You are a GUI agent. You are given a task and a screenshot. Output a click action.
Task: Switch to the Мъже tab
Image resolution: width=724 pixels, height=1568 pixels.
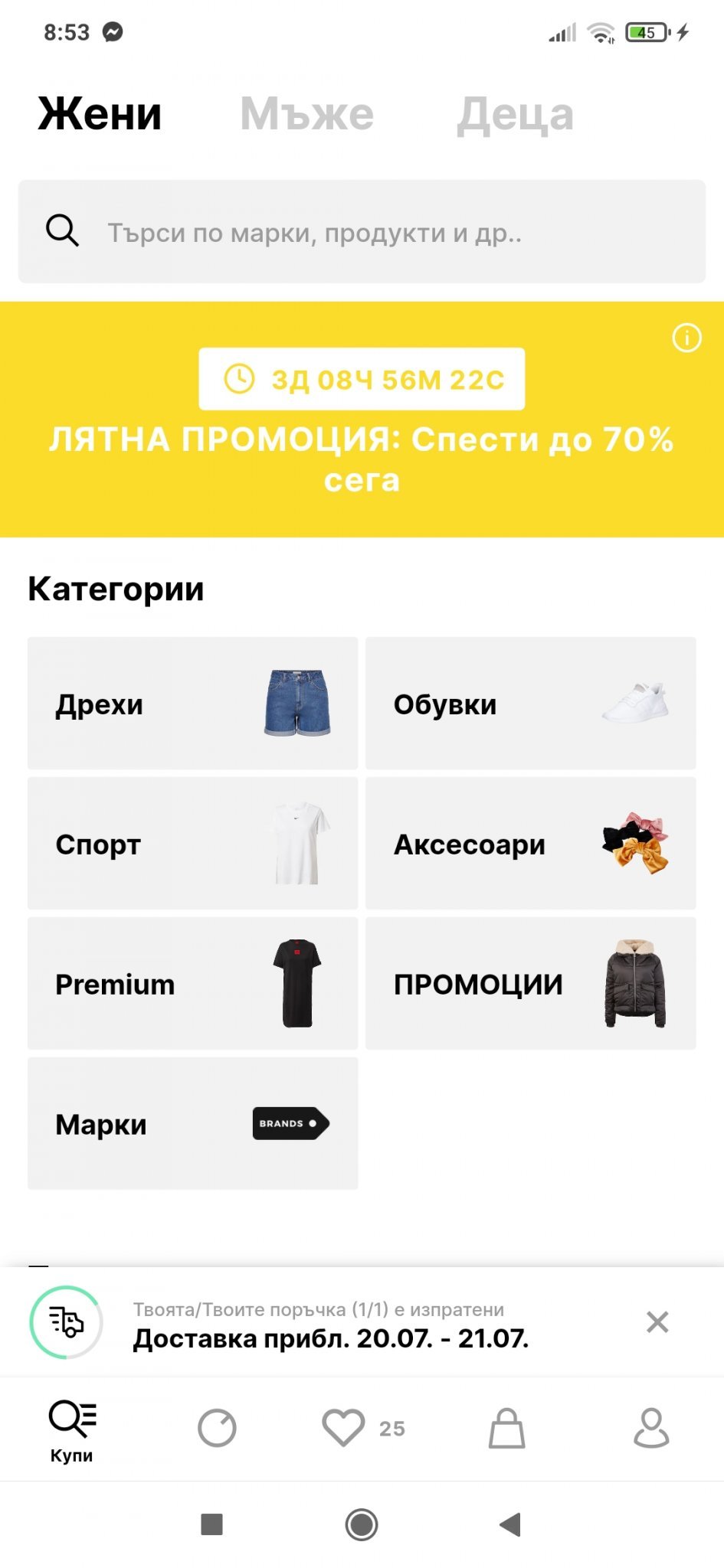coord(306,114)
